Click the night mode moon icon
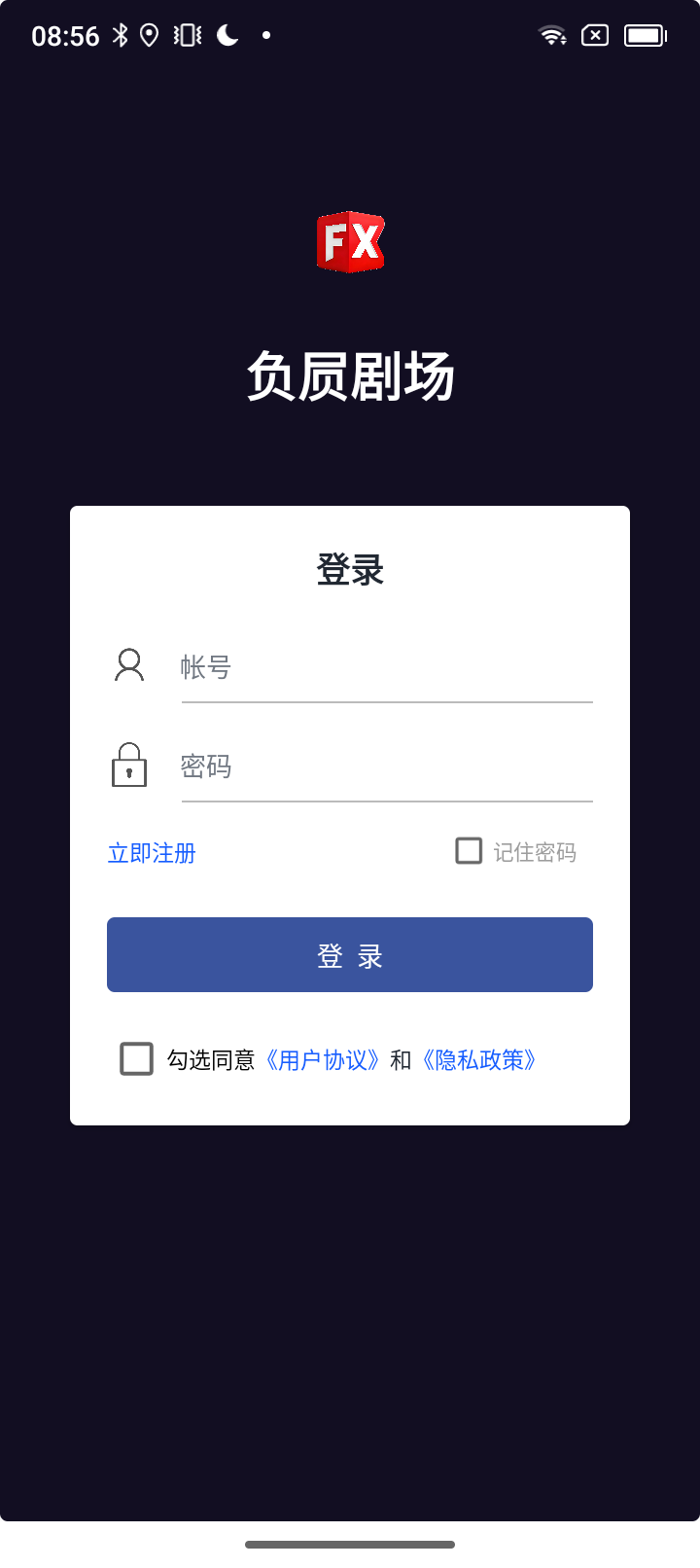 (225, 35)
